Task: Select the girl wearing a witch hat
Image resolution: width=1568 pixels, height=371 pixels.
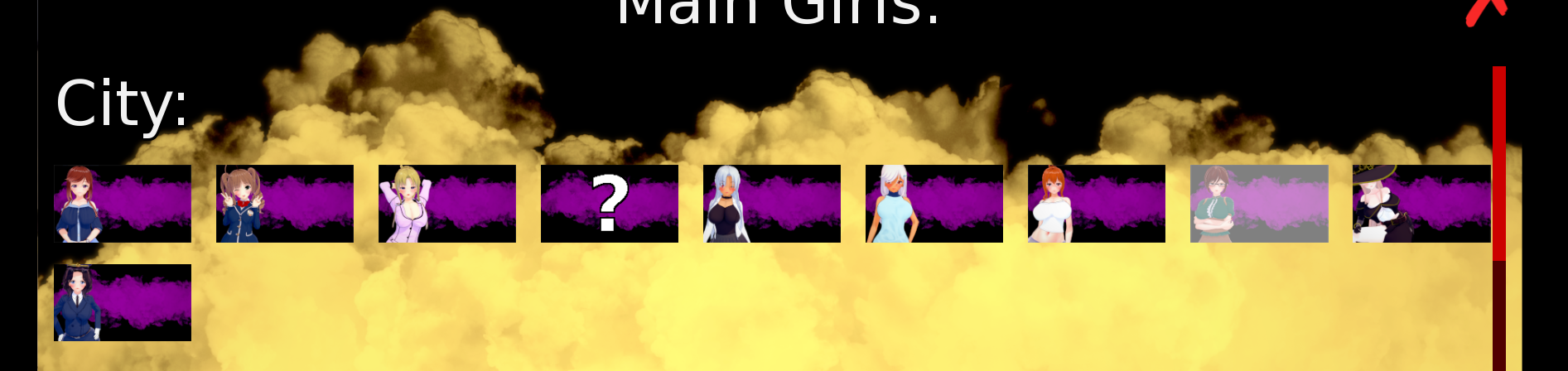Action: tap(1421, 204)
